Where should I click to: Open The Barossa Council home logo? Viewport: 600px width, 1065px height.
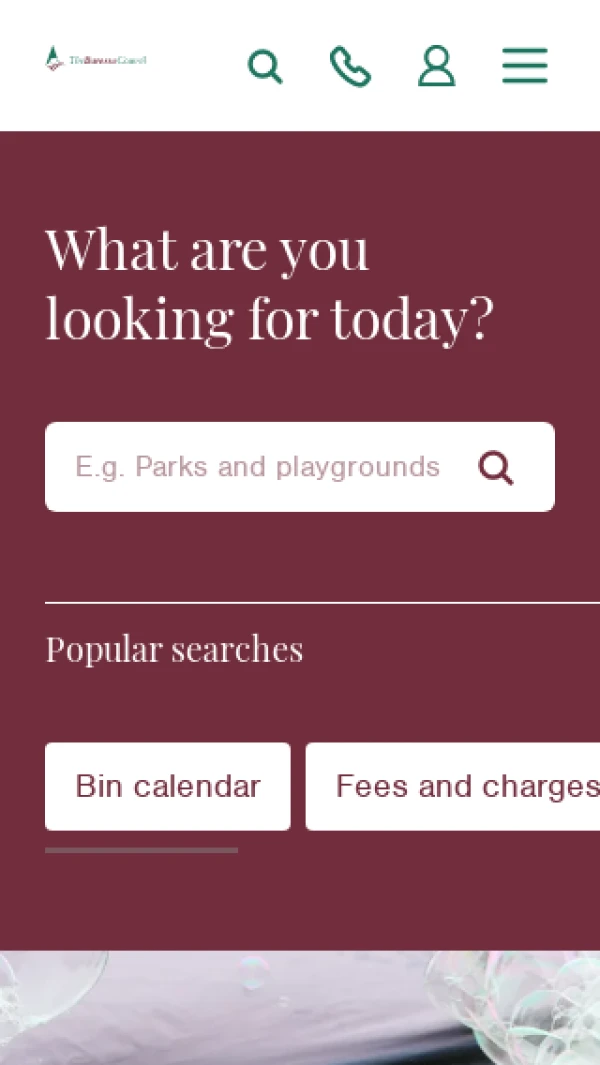[96, 60]
